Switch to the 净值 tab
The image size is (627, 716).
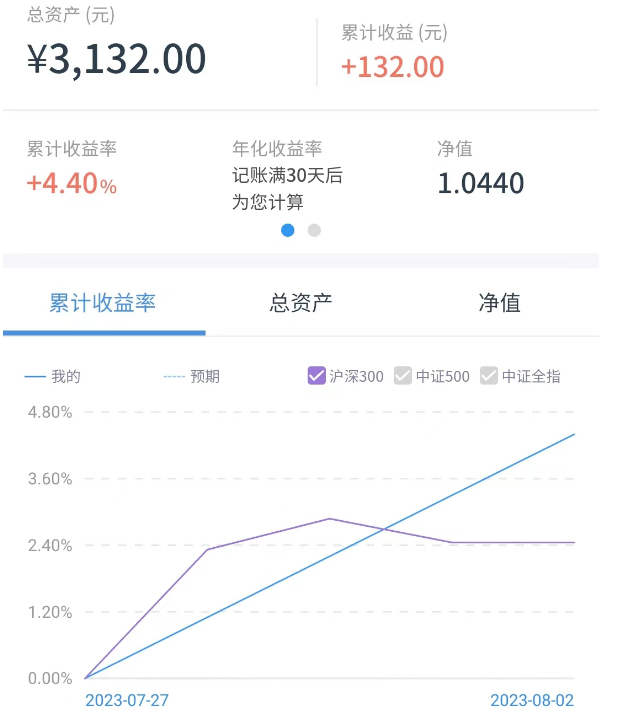(499, 302)
